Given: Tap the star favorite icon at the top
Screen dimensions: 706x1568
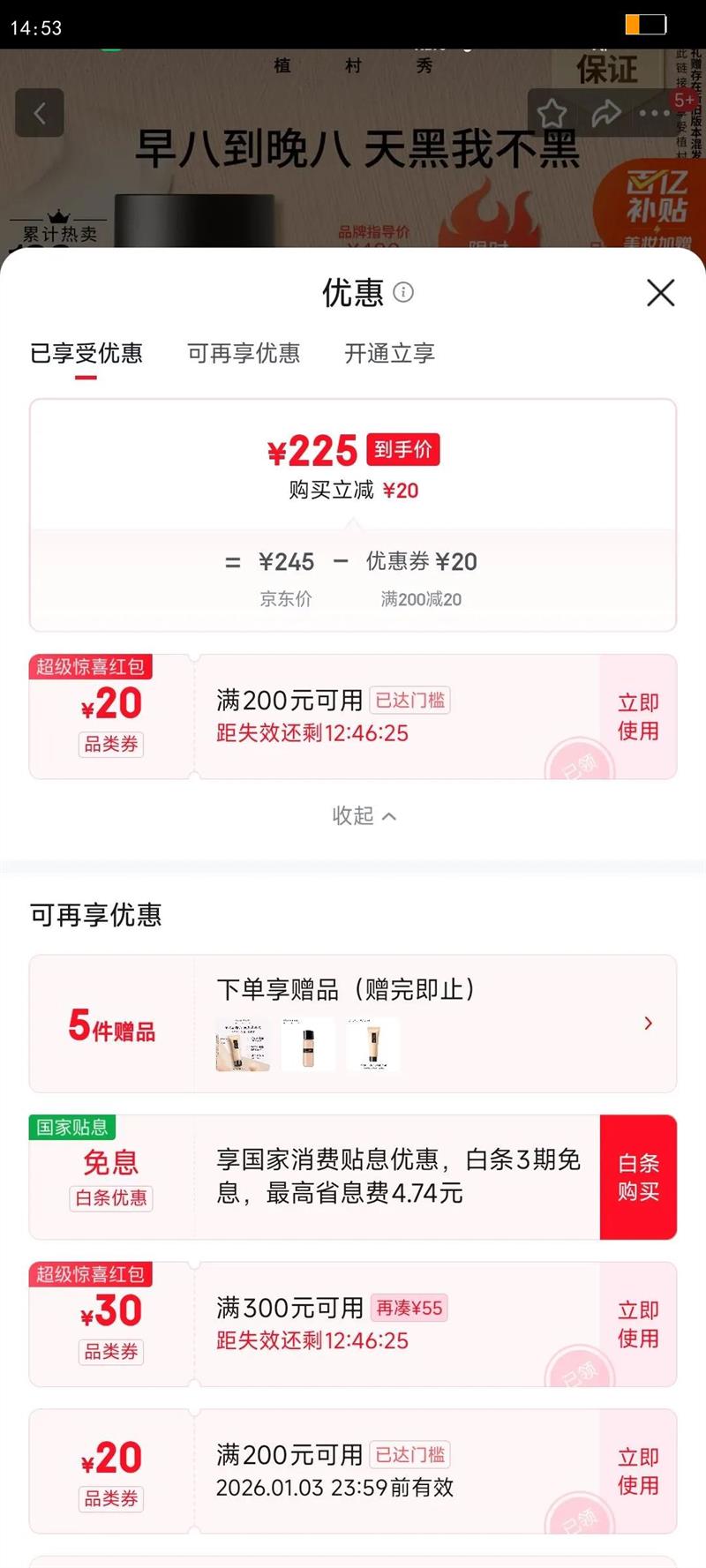Looking at the screenshot, I should tap(553, 113).
